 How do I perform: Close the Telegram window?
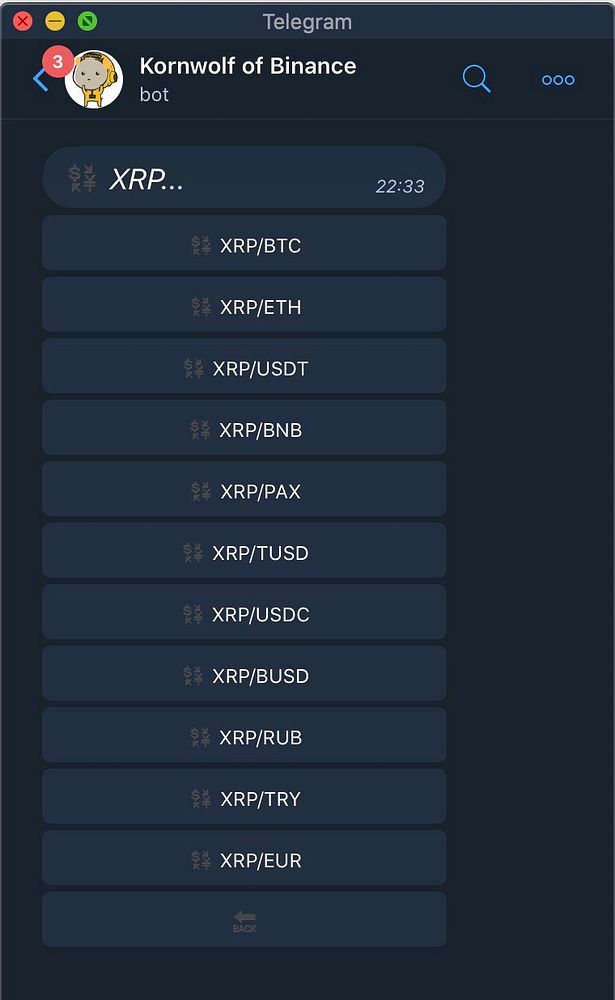click(x=22, y=21)
